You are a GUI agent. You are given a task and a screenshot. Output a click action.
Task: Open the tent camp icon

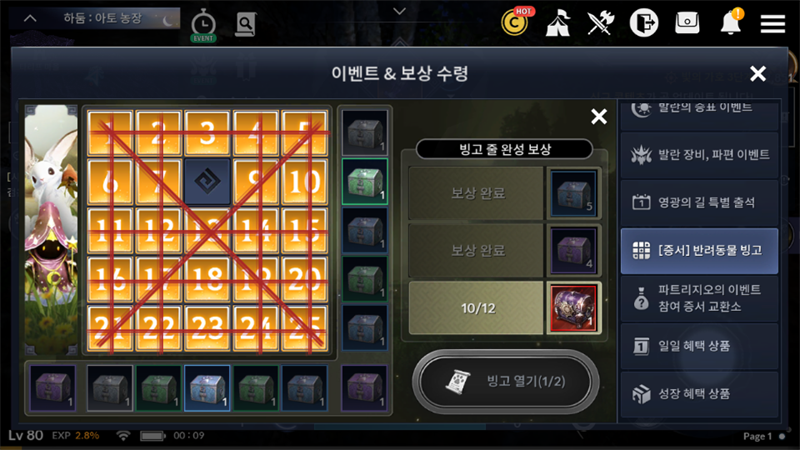click(x=558, y=23)
